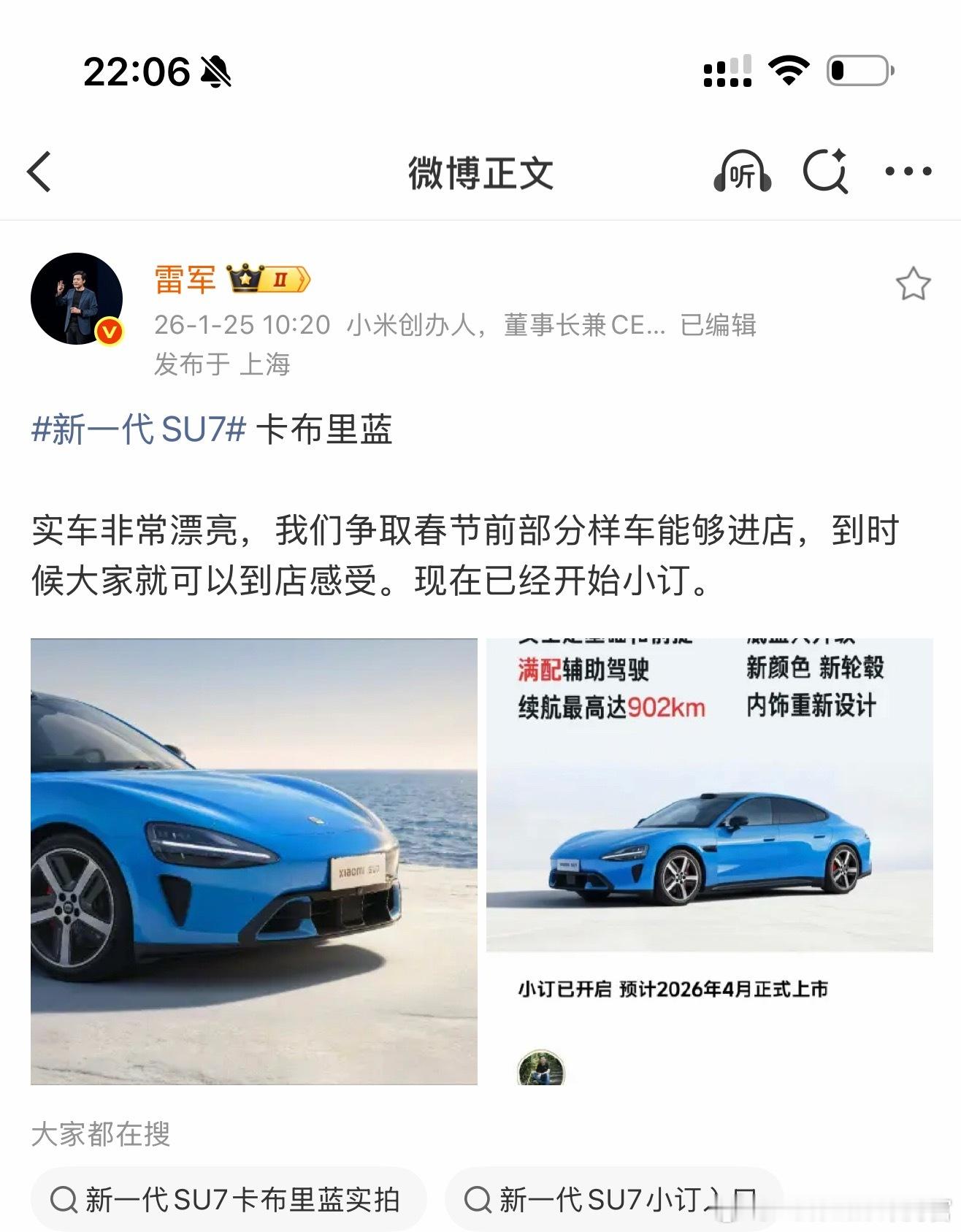This screenshot has width=961, height=1232.
Task: Open the listen-to-post headphone icon
Action: (743, 169)
